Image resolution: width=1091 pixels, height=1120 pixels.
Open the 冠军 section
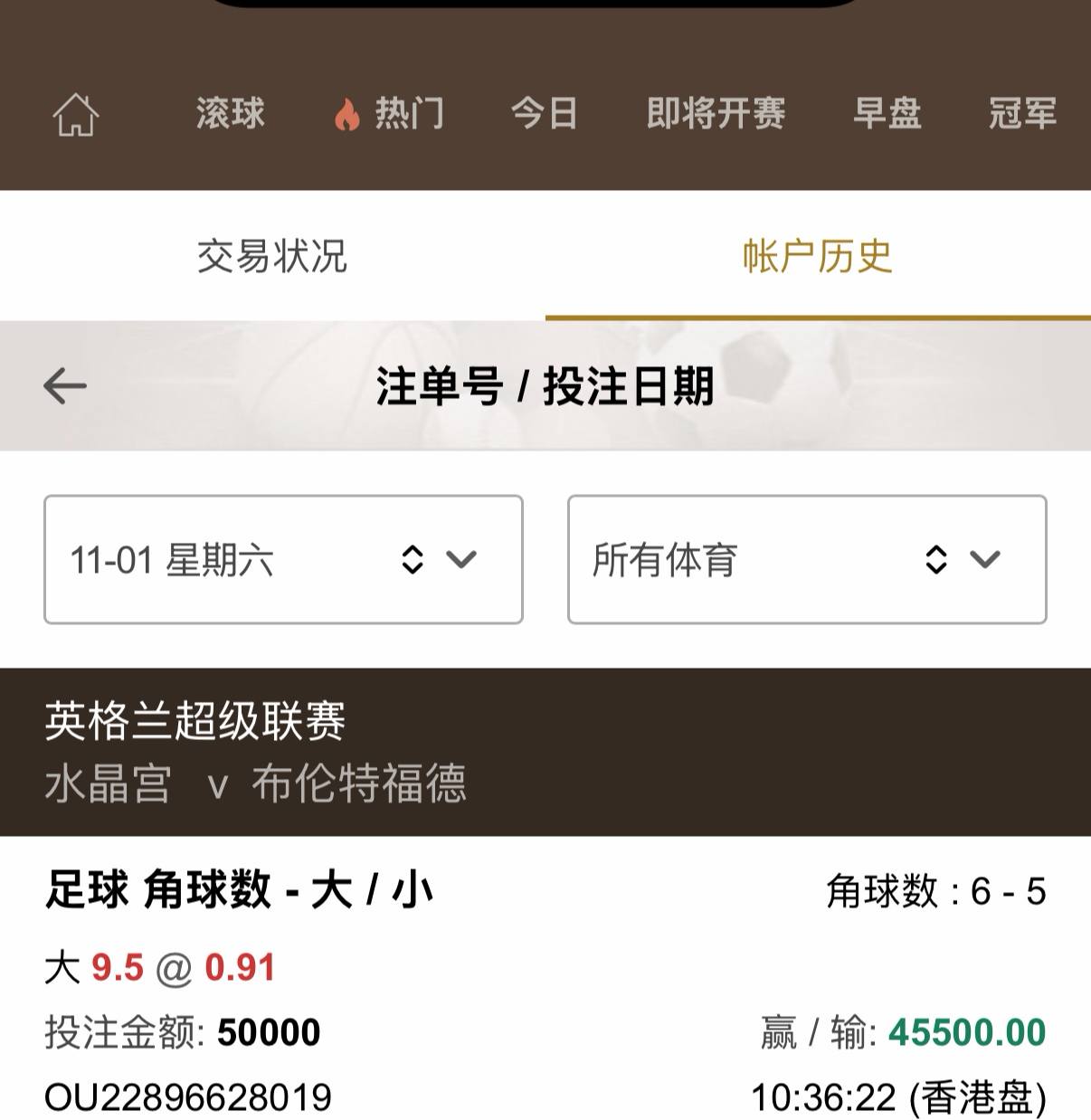pos(1022,114)
